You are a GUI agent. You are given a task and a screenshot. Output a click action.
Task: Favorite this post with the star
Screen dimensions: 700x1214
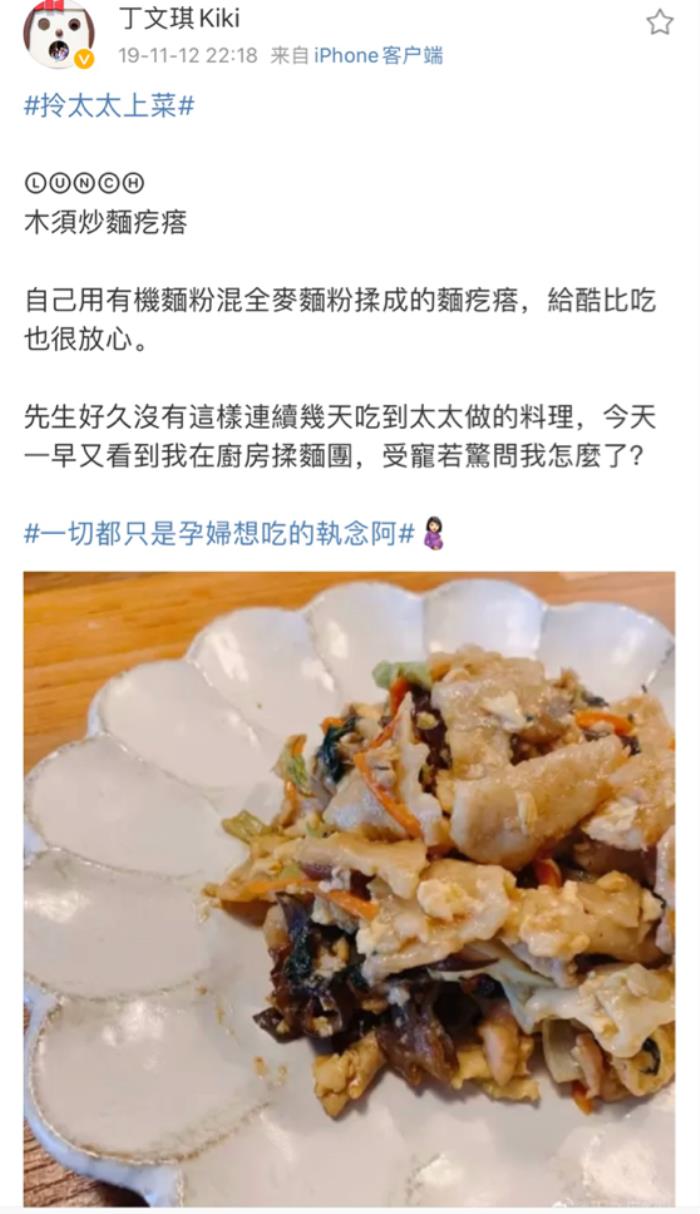pyautogui.click(x=659, y=22)
